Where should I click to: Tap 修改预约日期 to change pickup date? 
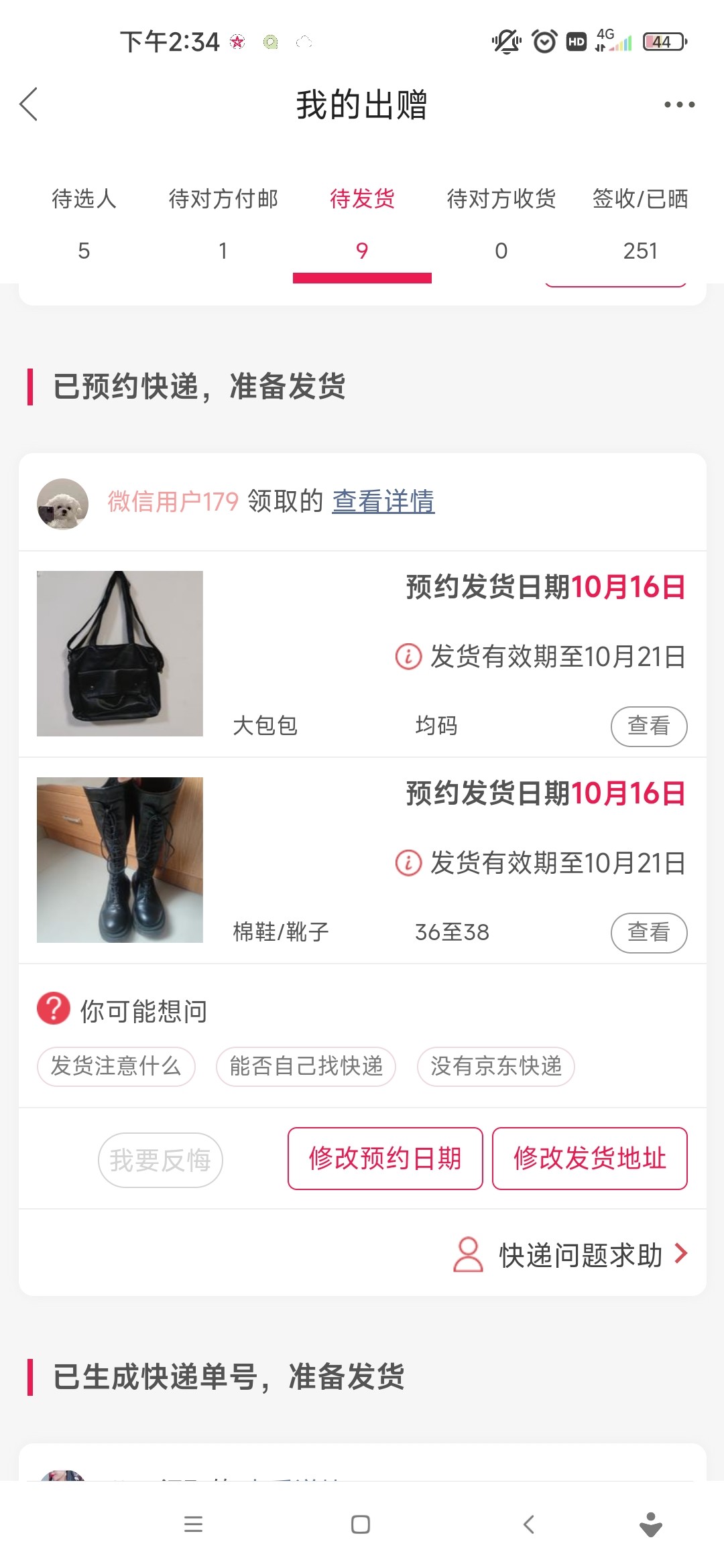[385, 1159]
